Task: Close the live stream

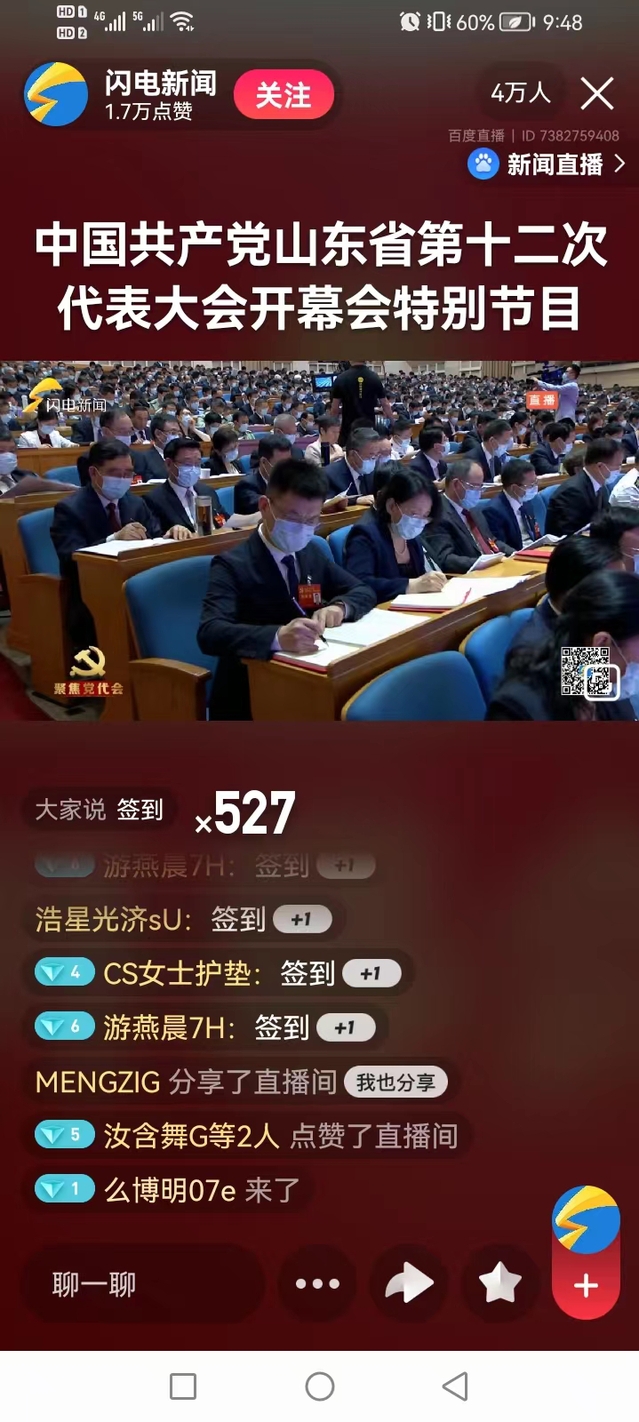Action: pos(597,94)
